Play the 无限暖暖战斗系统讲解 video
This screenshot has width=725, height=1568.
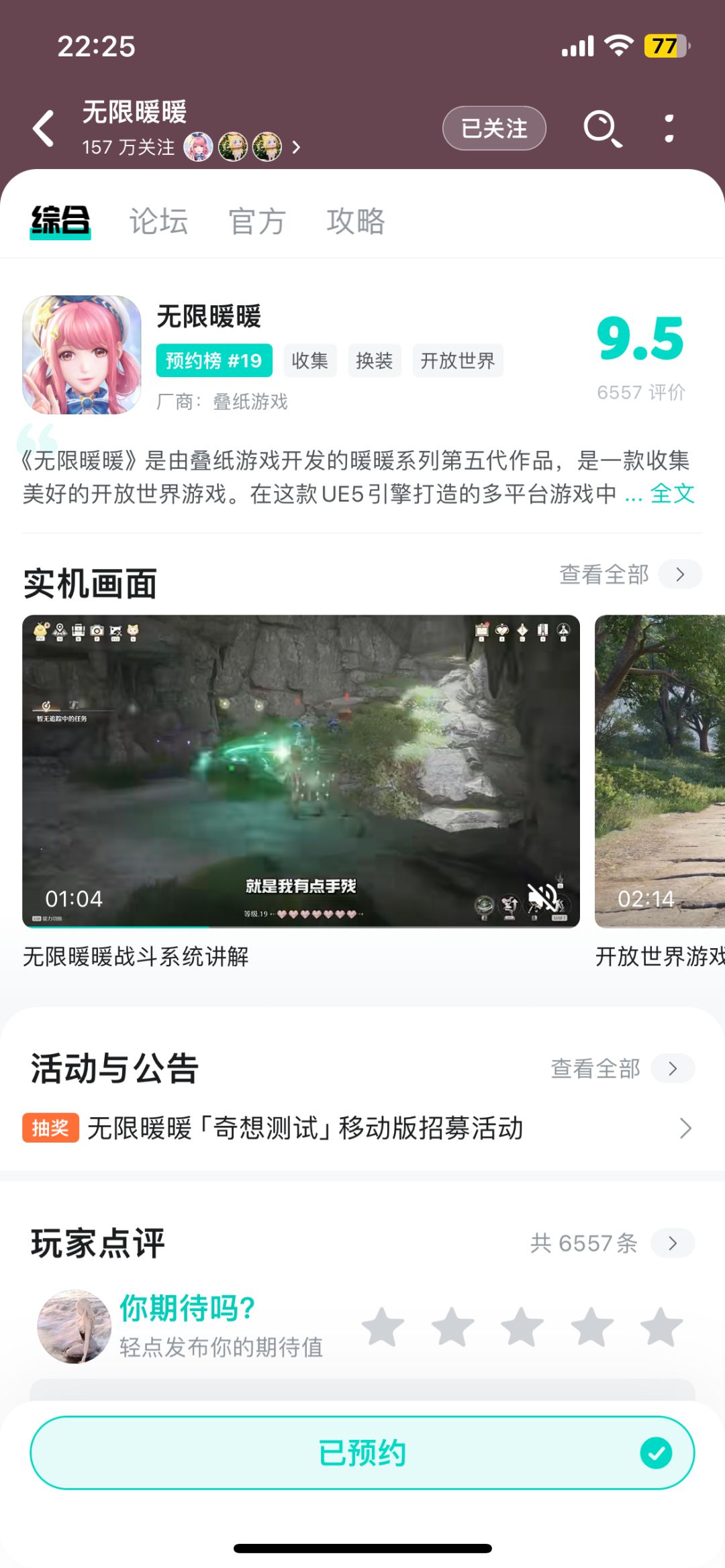(301, 771)
